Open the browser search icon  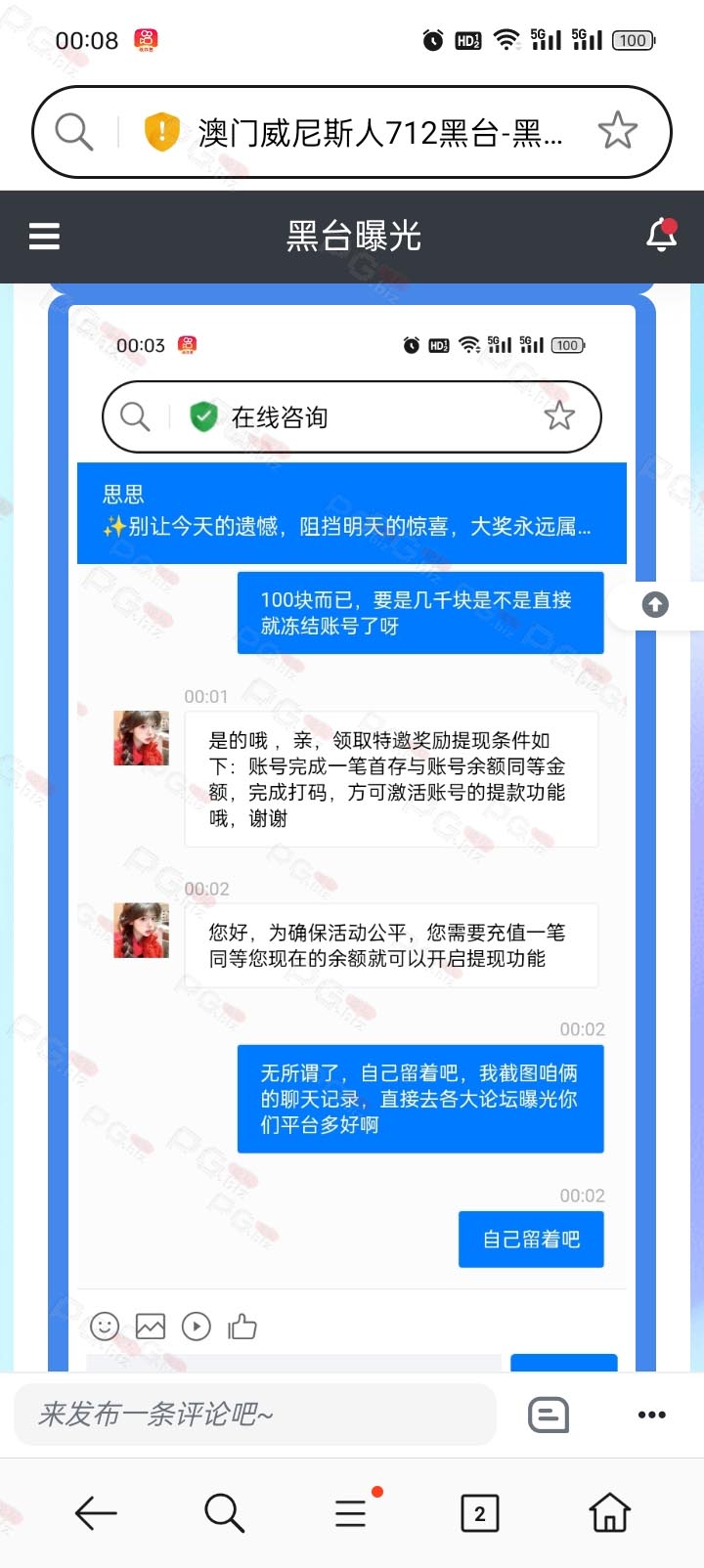point(224,1513)
